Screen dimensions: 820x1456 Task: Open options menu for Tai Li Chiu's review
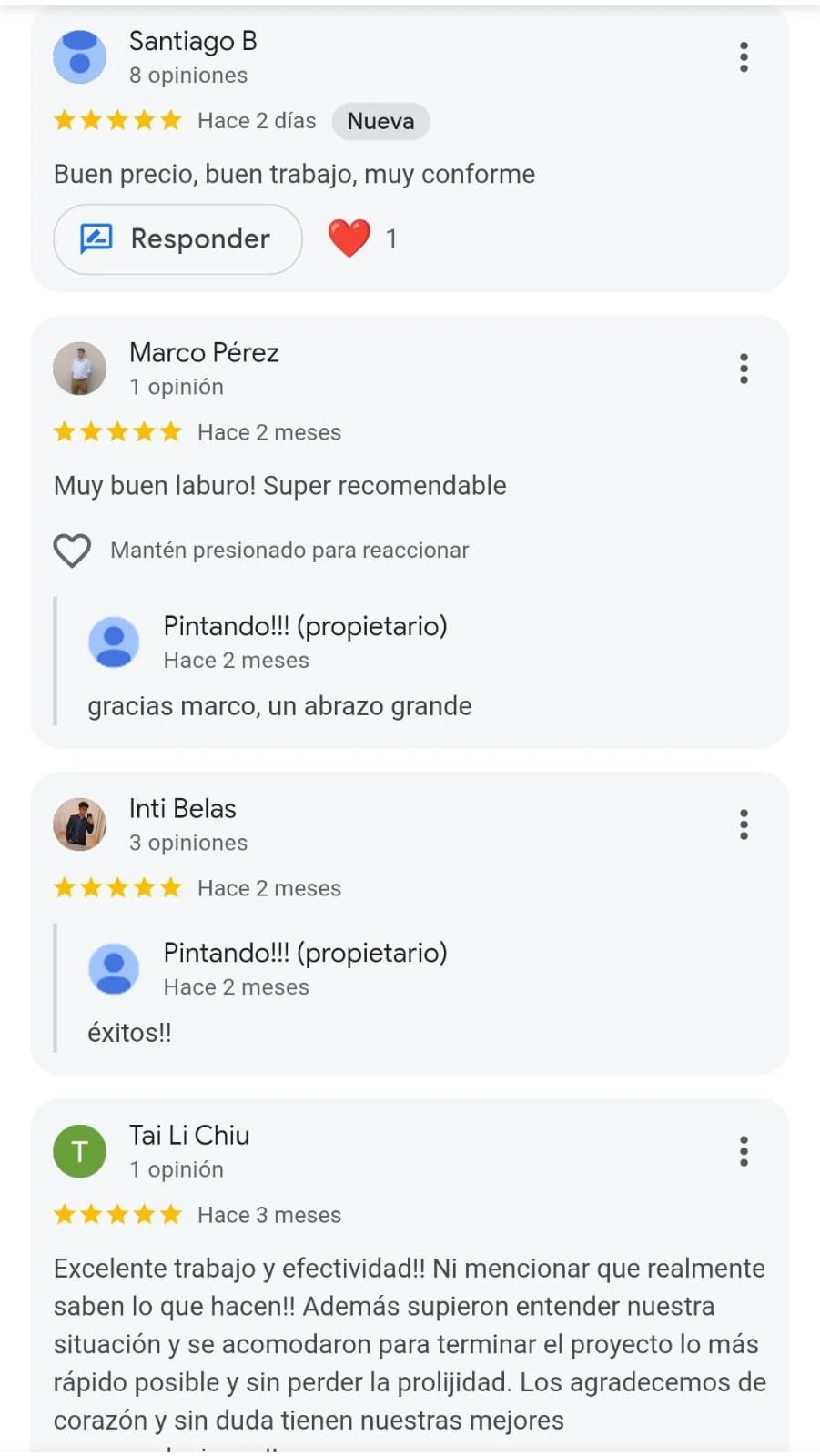744,1151
